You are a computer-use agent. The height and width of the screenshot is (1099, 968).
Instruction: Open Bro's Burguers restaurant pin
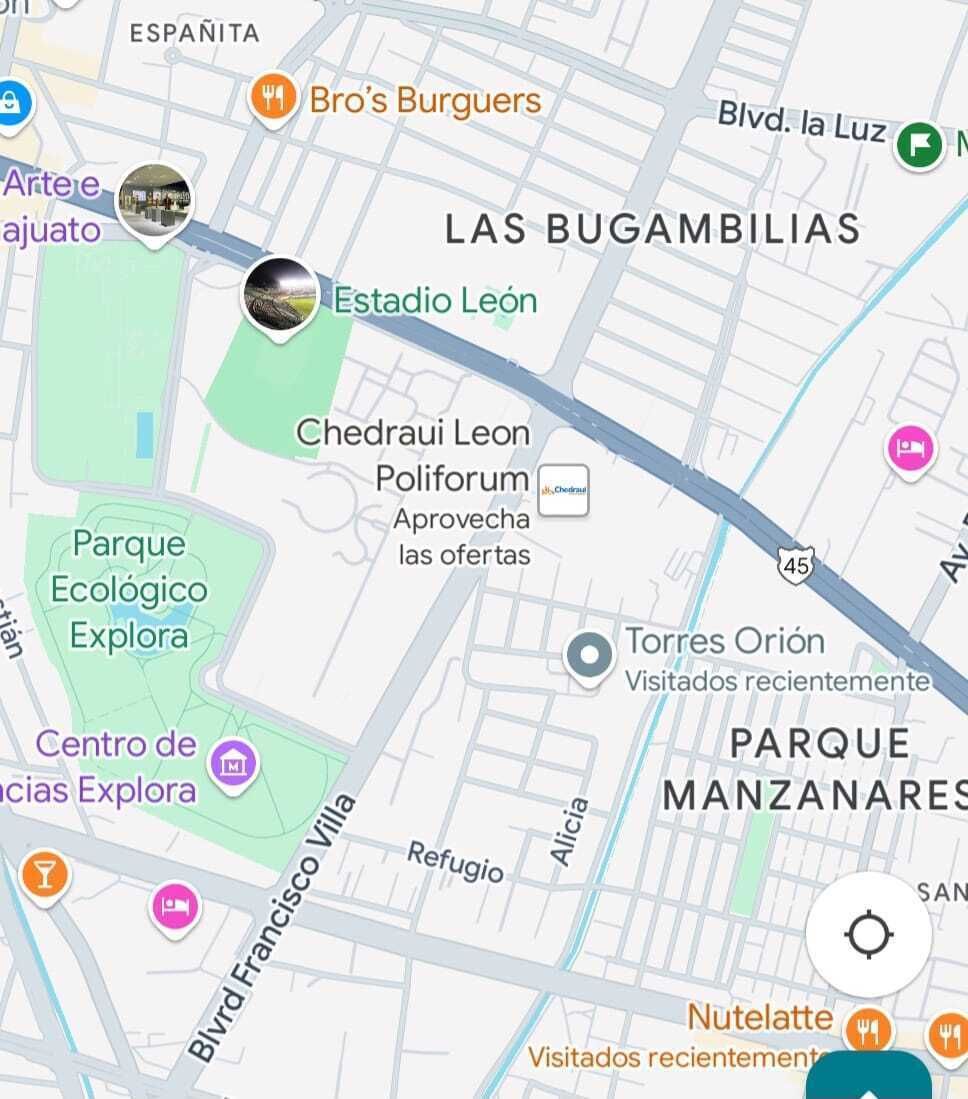click(x=270, y=99)
